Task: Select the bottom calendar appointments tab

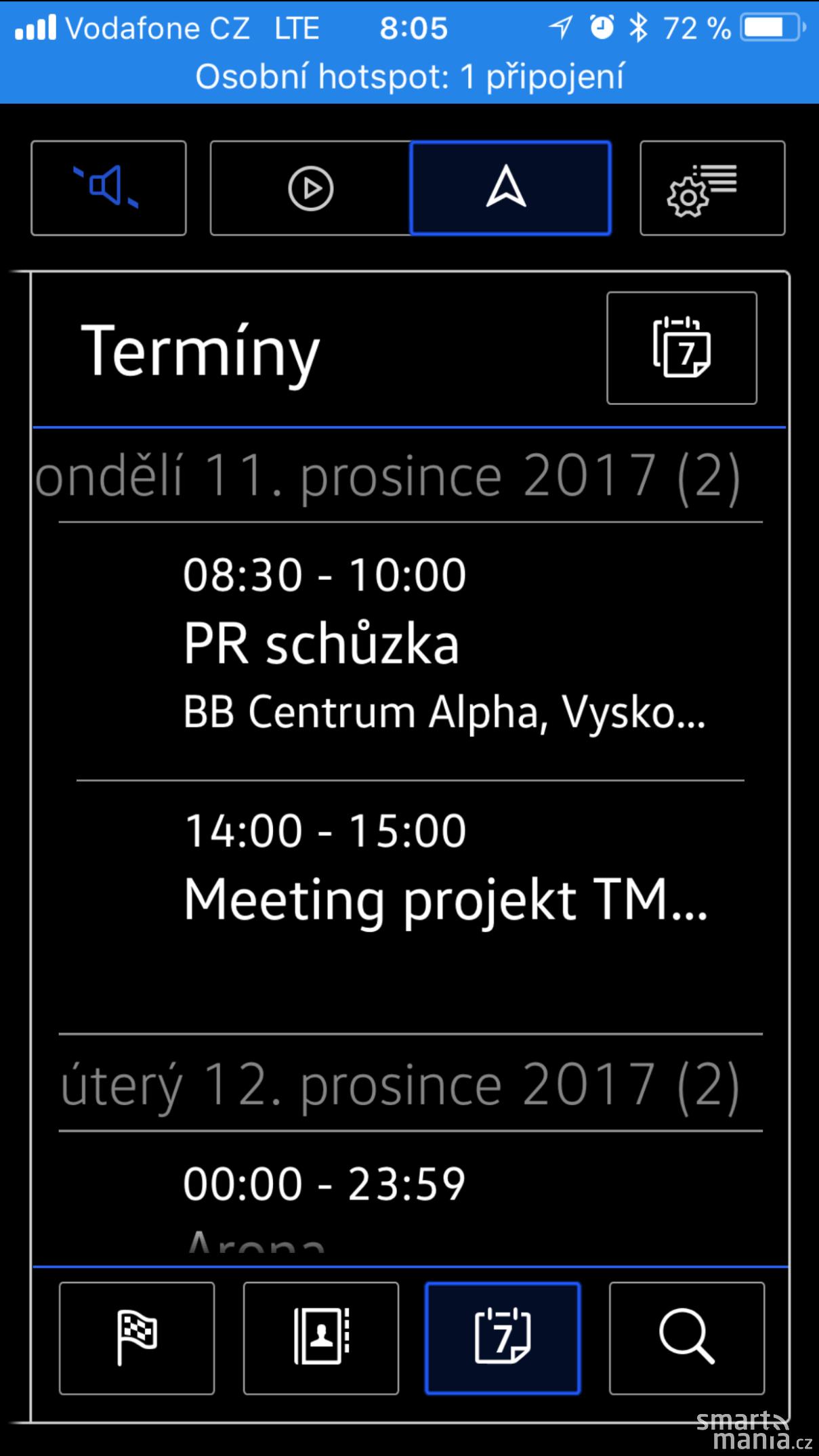Action: (x=503, y=1338)
